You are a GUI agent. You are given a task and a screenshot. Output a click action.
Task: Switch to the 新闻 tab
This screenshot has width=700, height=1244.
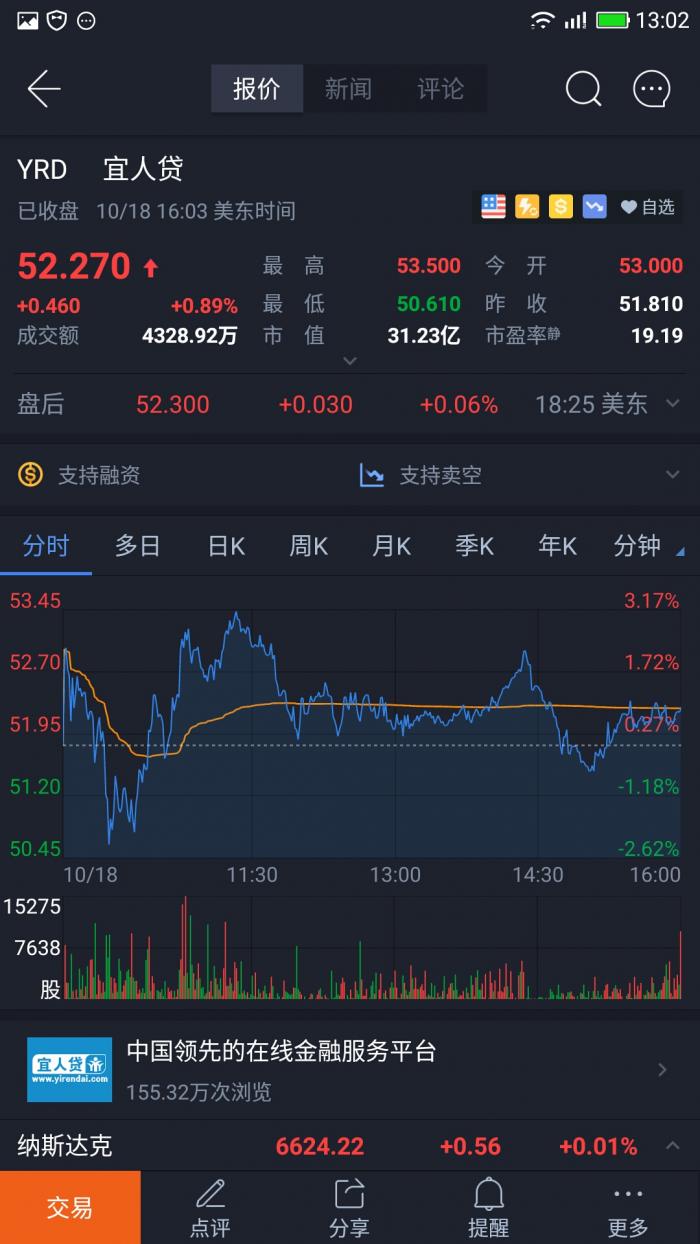coord(348,89)
